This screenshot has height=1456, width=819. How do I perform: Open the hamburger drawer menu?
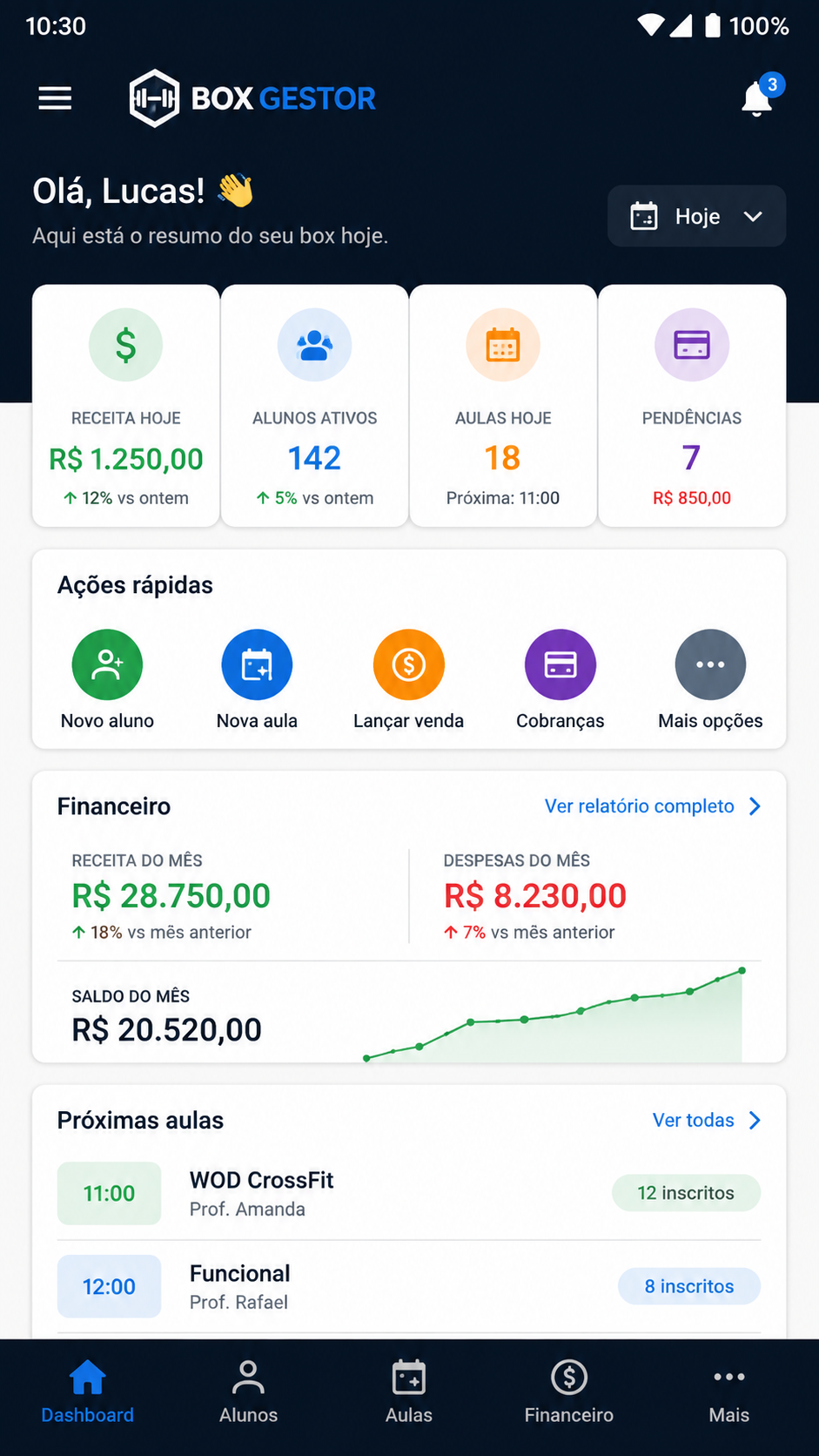pos(55,98)
